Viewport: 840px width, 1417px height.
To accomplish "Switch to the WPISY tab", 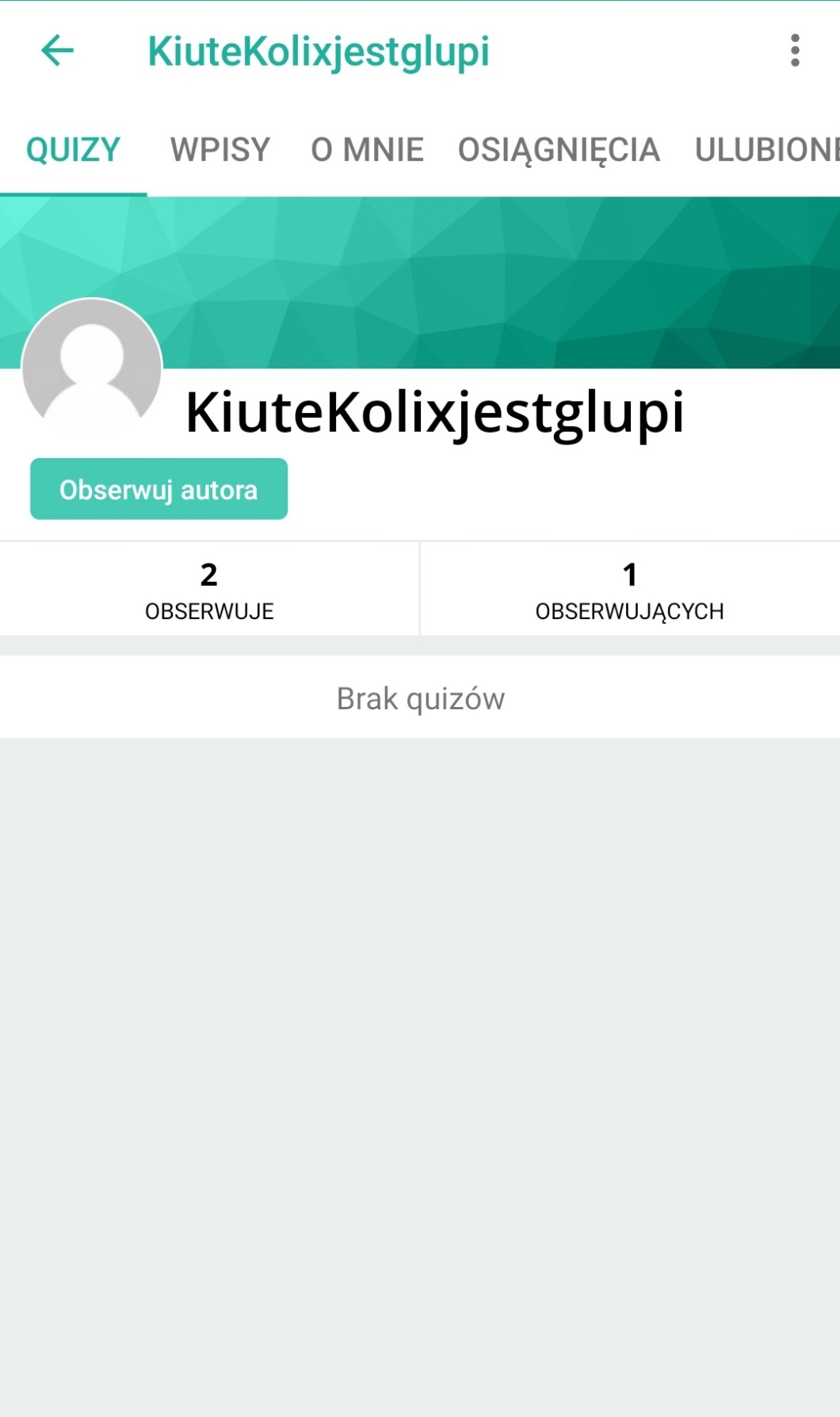I will [220, 150].
